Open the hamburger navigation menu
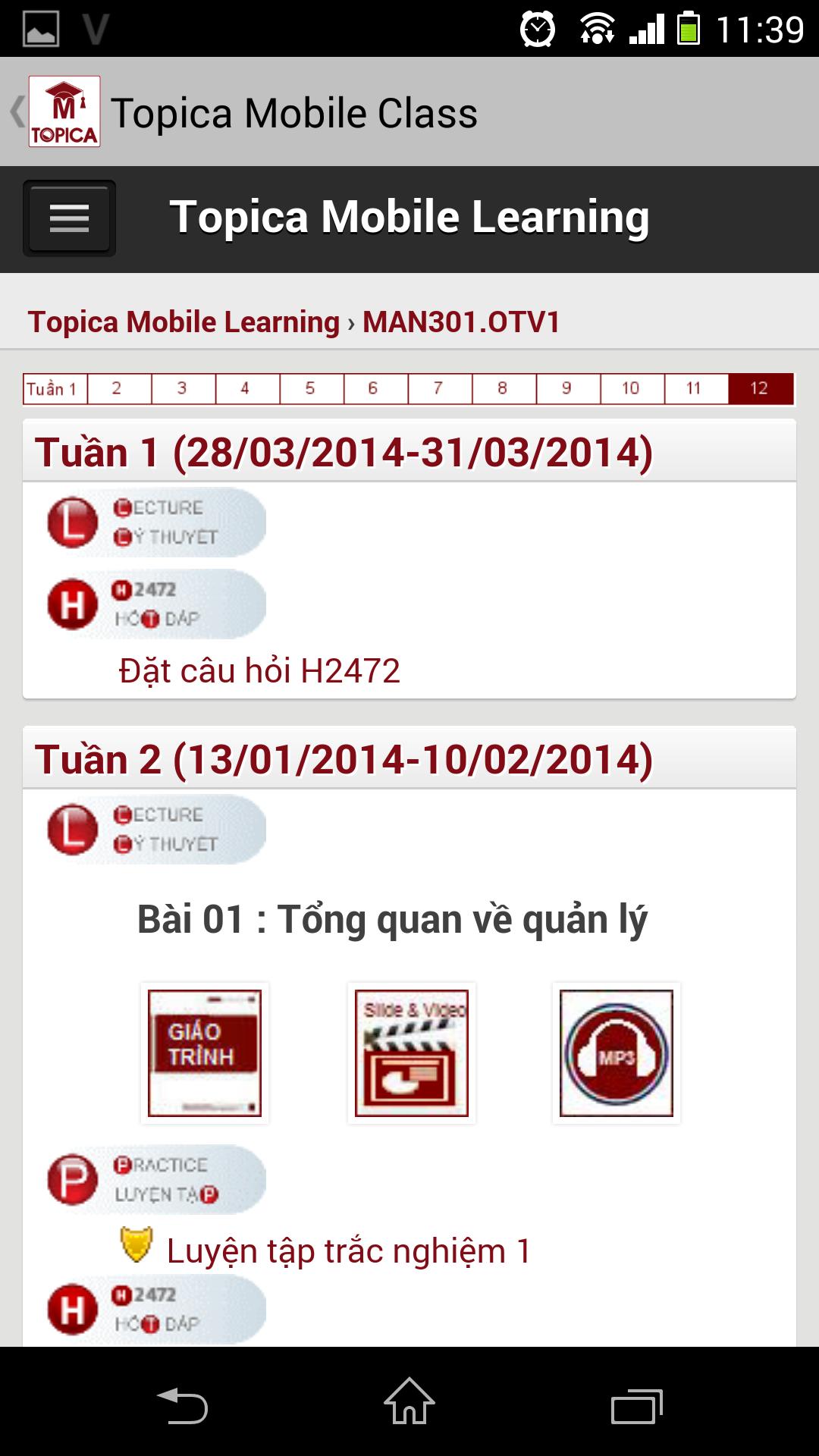819x1456 pixels. coord(68,218)
